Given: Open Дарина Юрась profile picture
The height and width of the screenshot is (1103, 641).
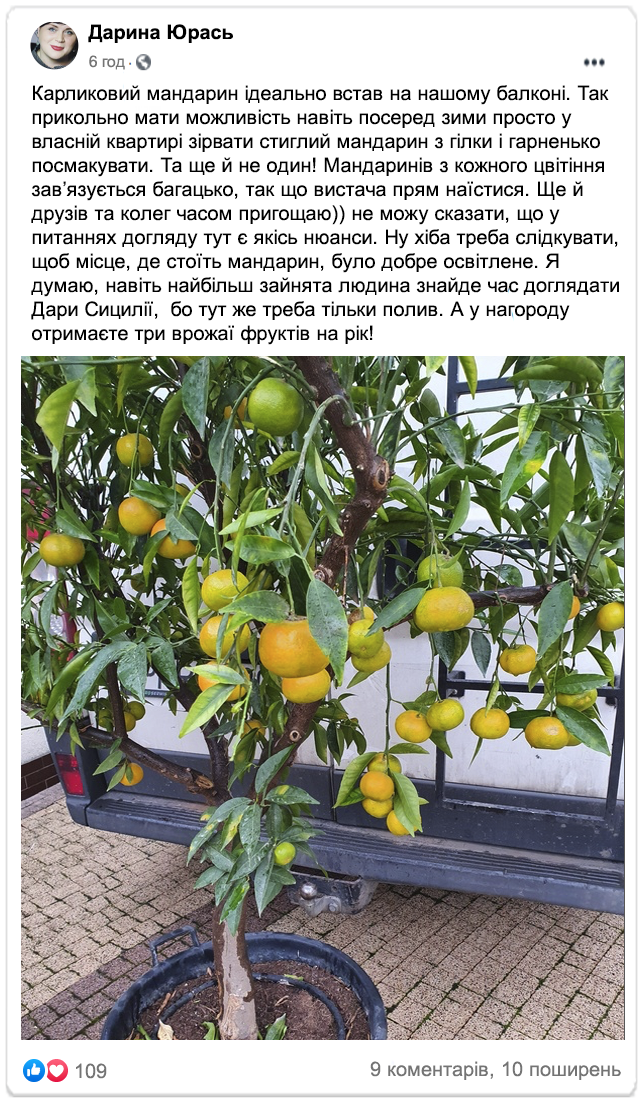Looking at the screenshot, I should coord(54,45).
